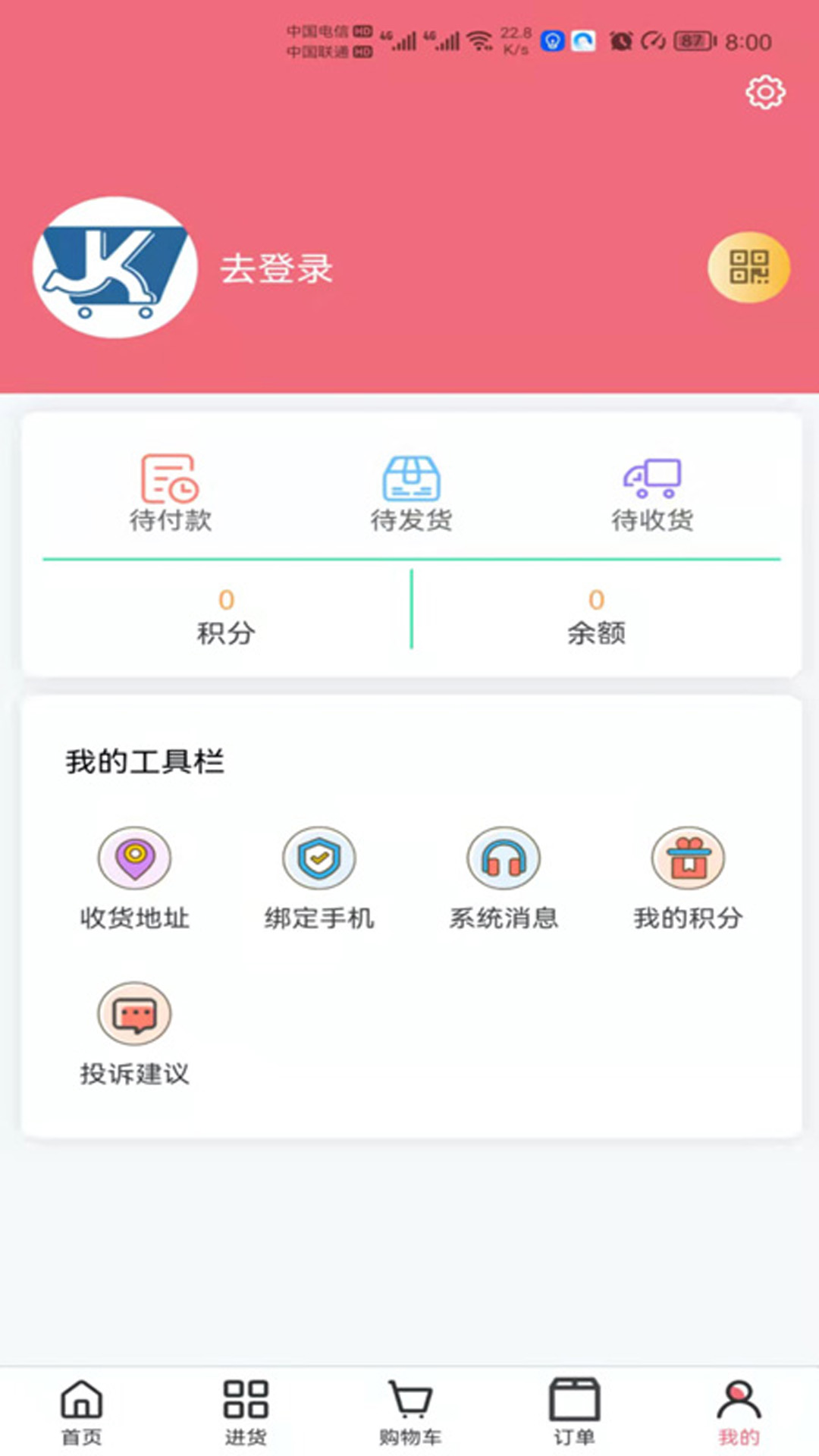Image resolution: width=819 pixels, height=1456 pixels.
Task: Open the QR code button
Action: tap(748, 267)
